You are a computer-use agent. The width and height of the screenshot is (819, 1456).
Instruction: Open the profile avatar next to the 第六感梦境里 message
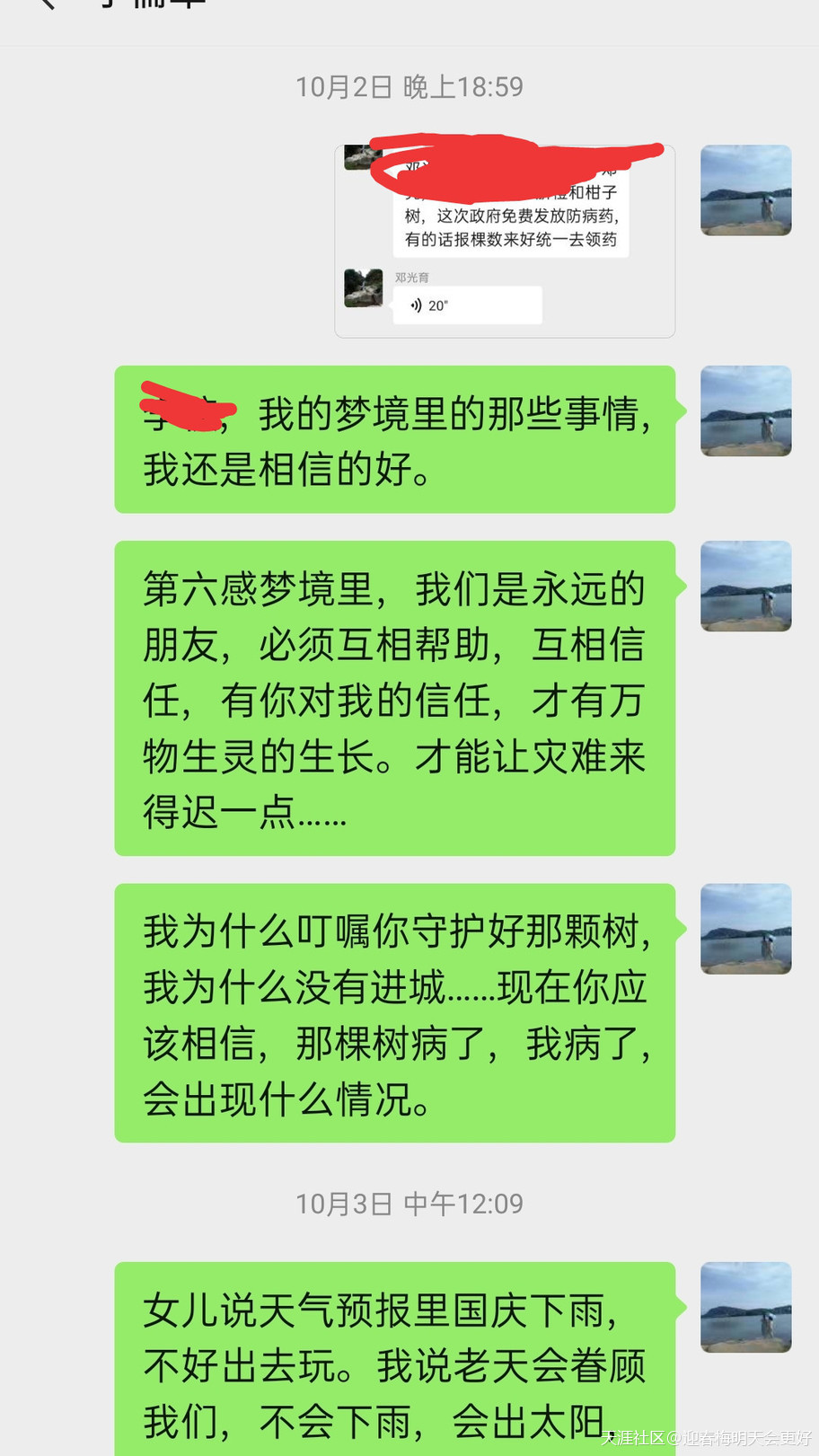tap(745, 586)
